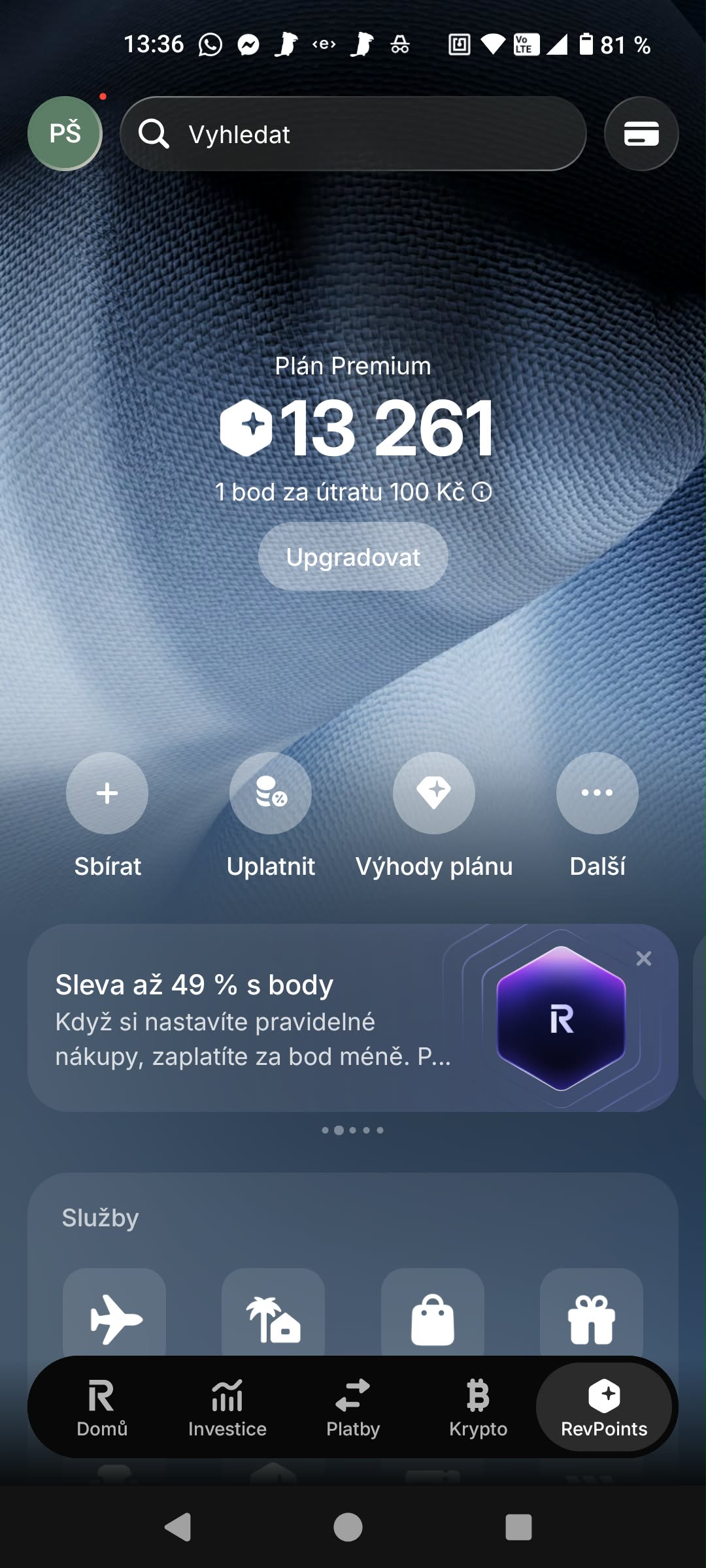Dismiss the Sleva až 49 % banner

[644, 958]
